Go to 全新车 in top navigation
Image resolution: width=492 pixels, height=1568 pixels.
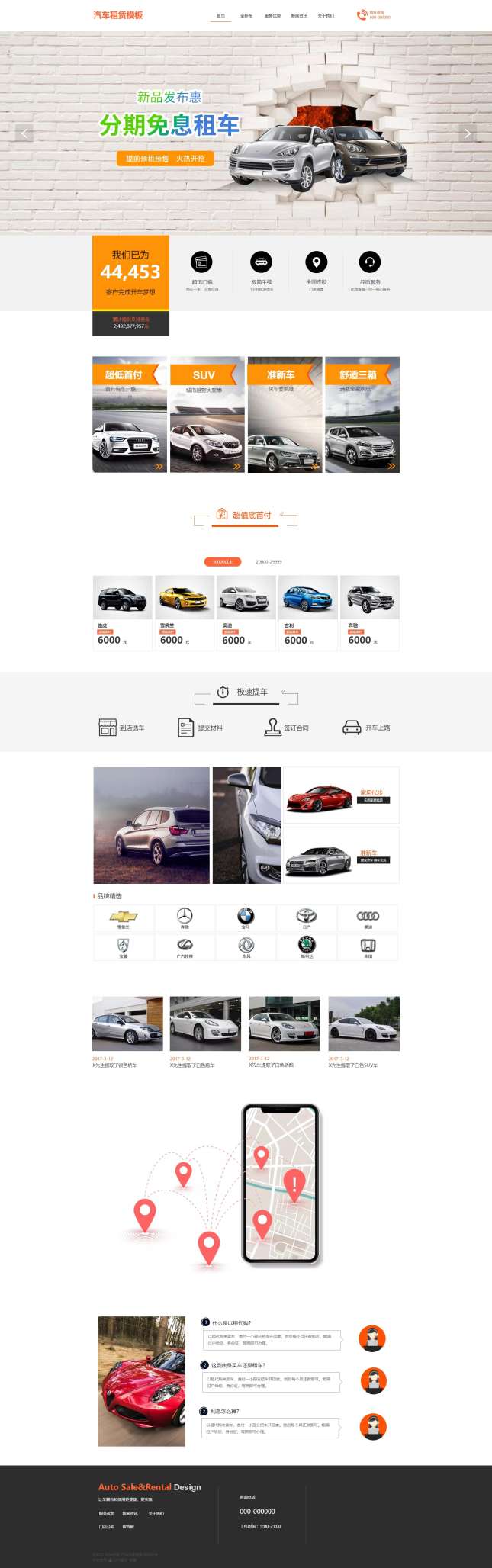click(x=246, y=15)
